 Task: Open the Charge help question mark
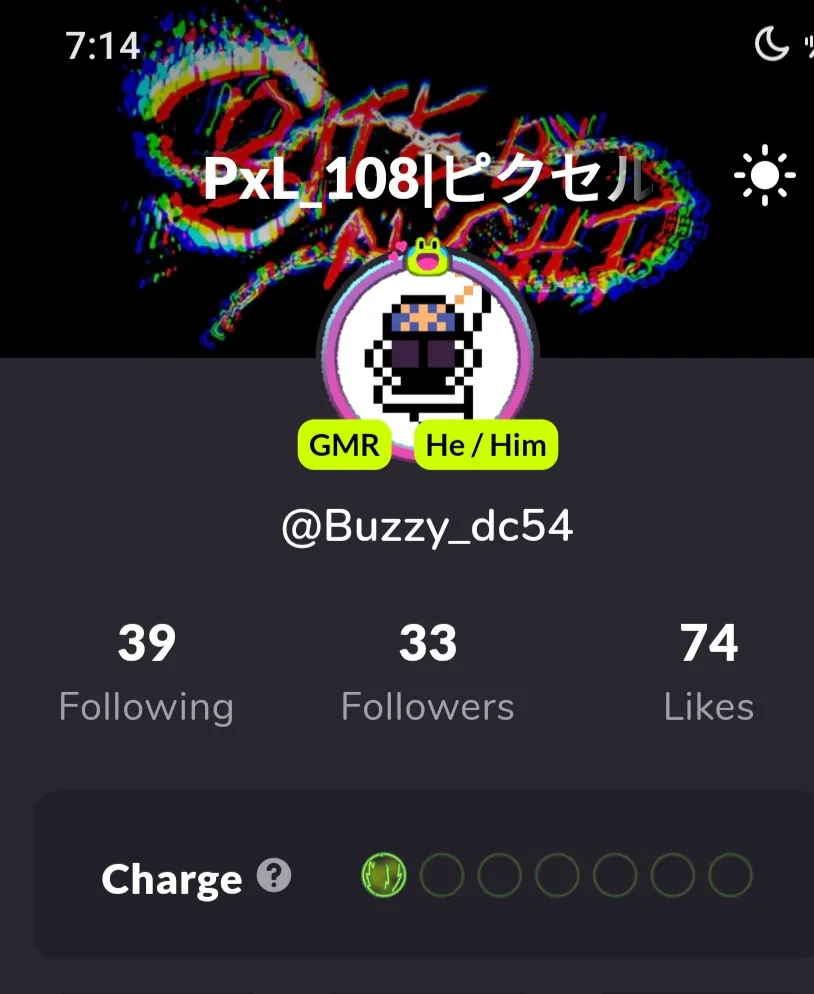[x=274, y=877]
